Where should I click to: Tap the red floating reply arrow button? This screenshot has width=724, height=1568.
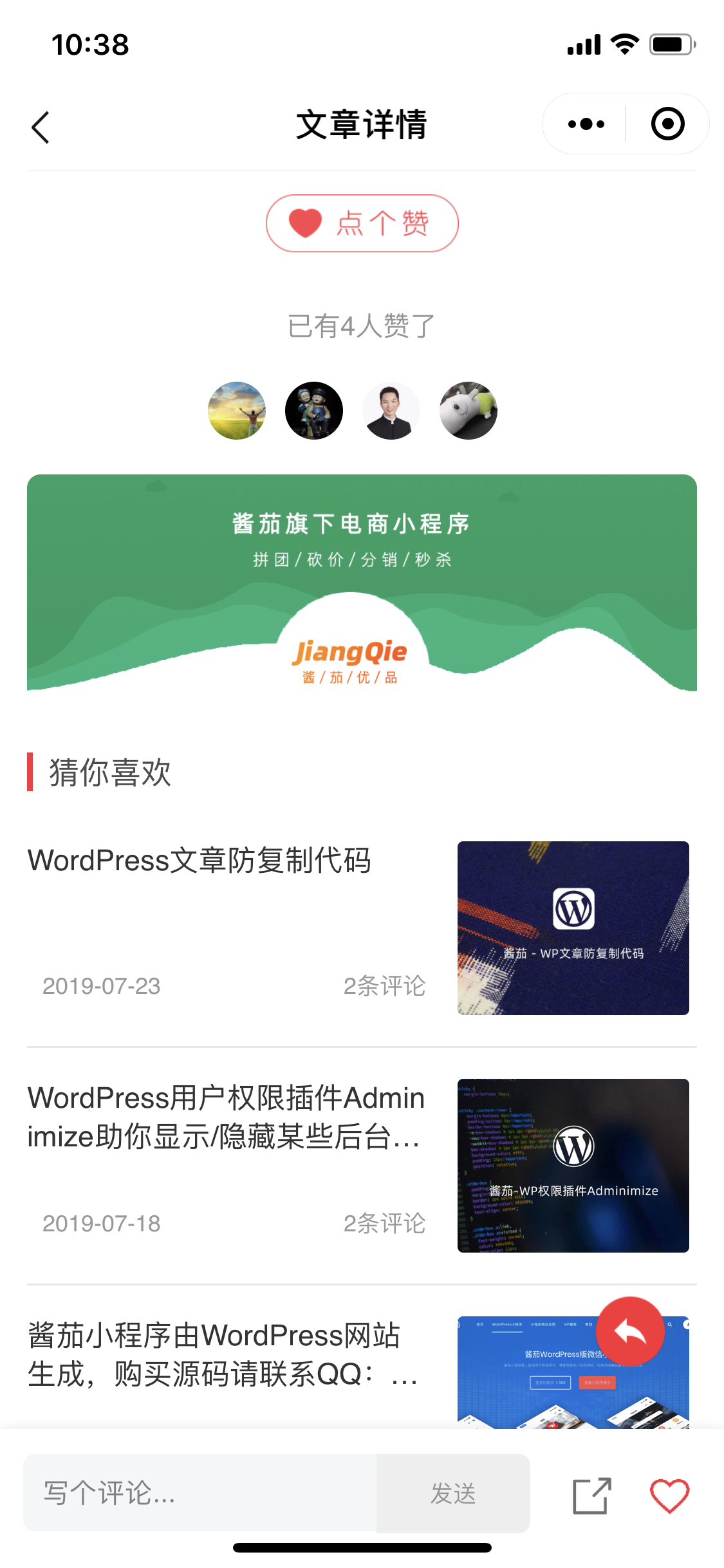629,1331
